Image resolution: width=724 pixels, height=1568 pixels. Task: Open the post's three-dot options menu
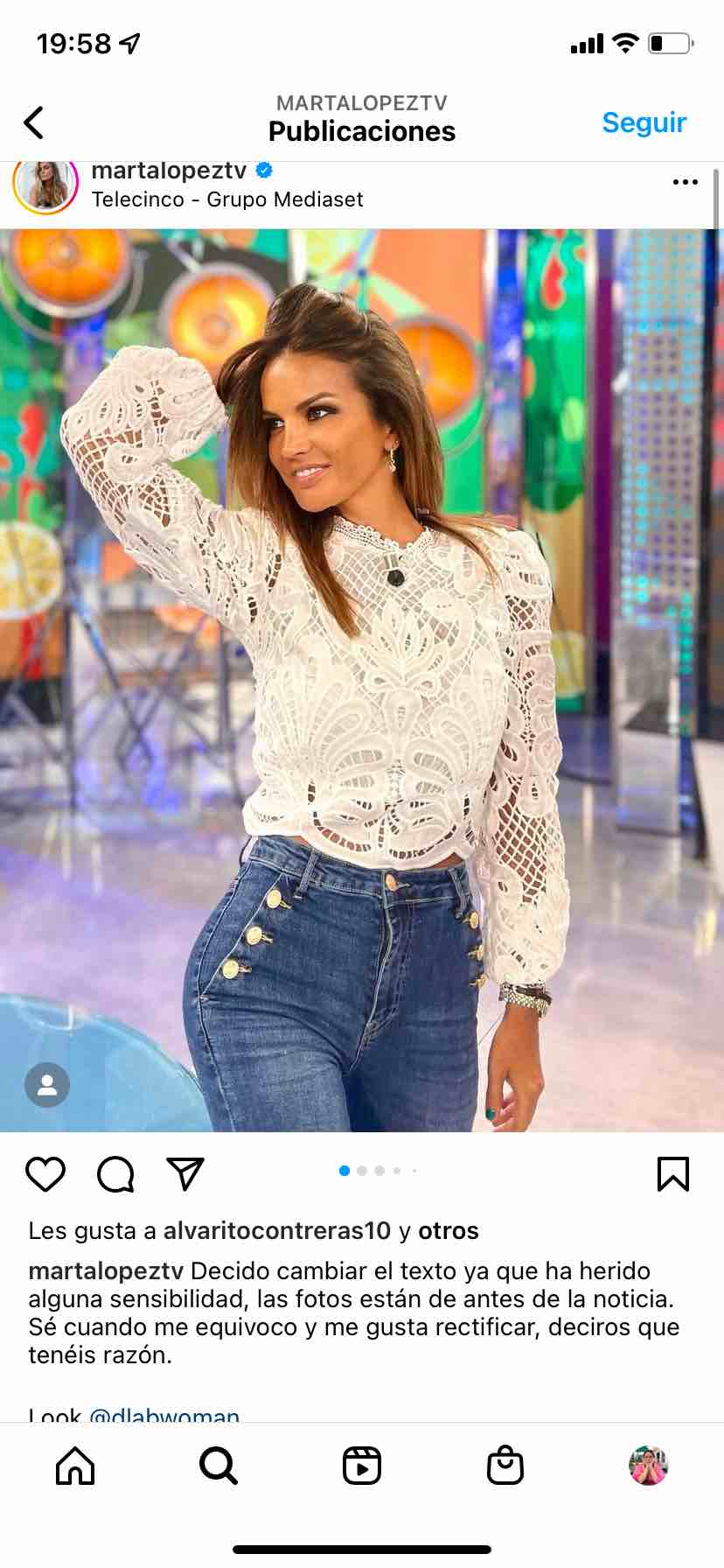685,182
